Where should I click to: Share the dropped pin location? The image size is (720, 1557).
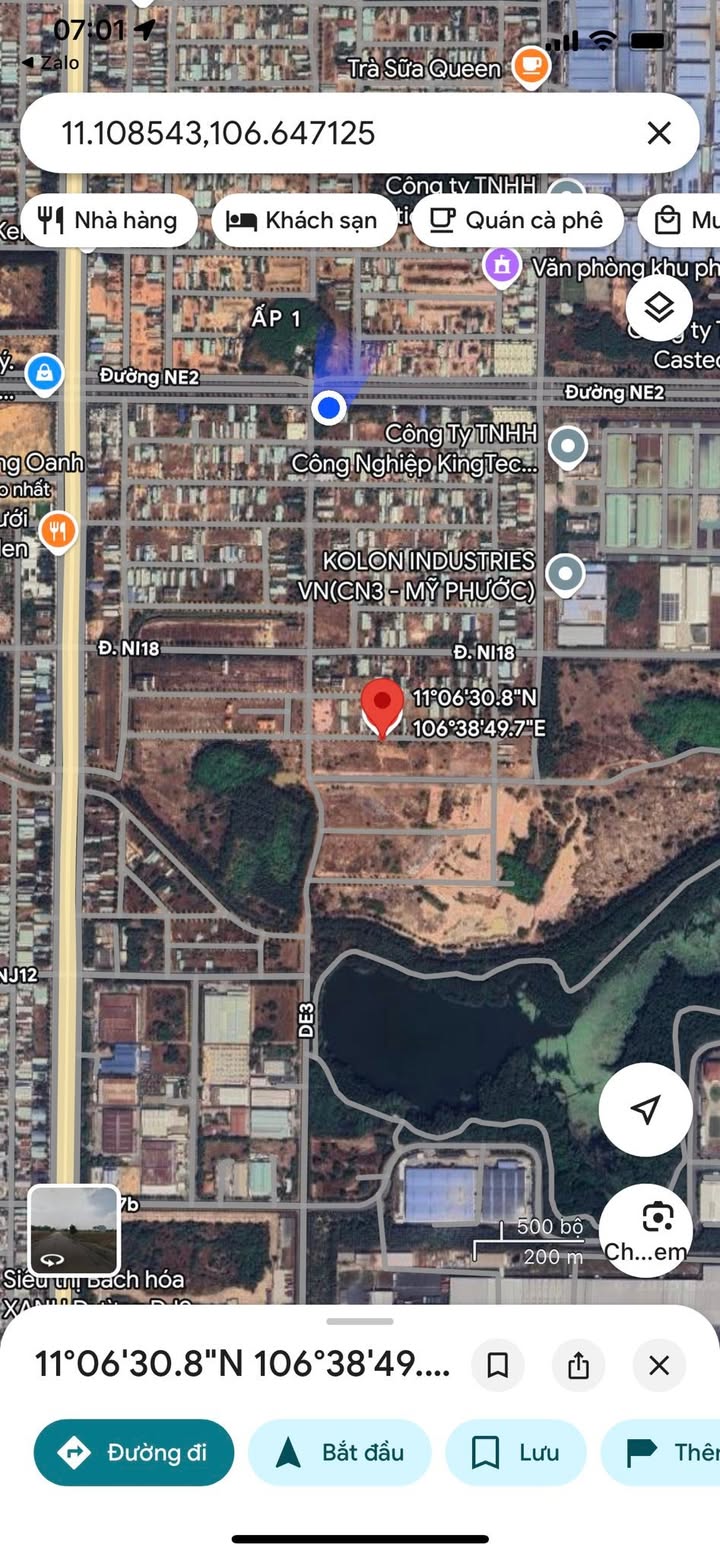(578, 1365)
